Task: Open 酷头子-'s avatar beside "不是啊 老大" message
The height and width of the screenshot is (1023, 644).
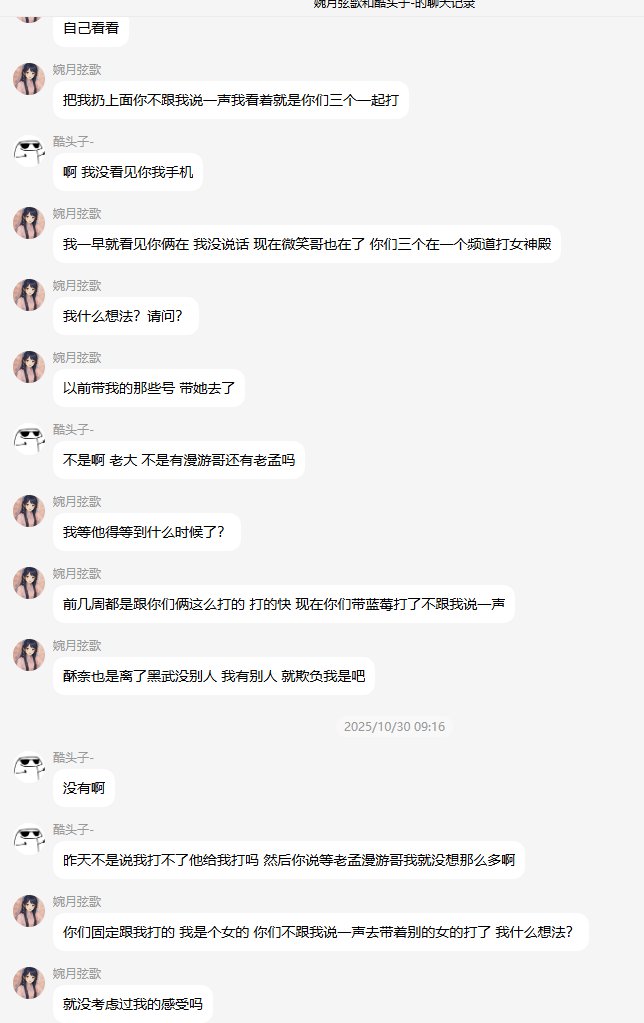Action: tap(29, 439)
